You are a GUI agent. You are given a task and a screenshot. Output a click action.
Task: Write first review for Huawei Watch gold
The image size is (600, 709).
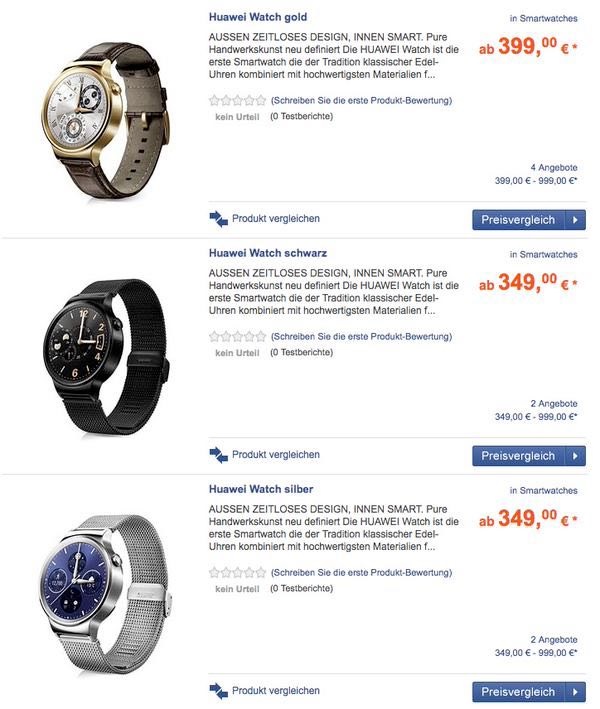(x=361, y=101)
